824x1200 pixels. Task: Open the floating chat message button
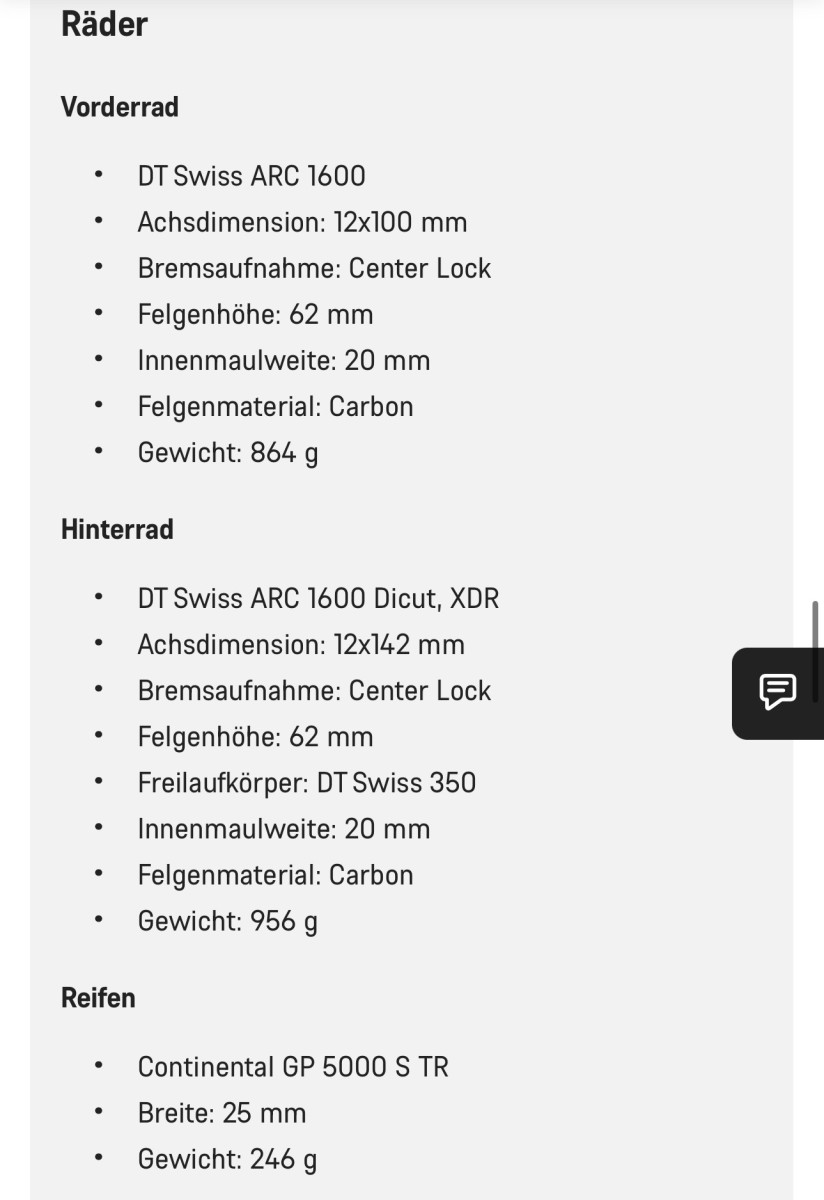777,692
